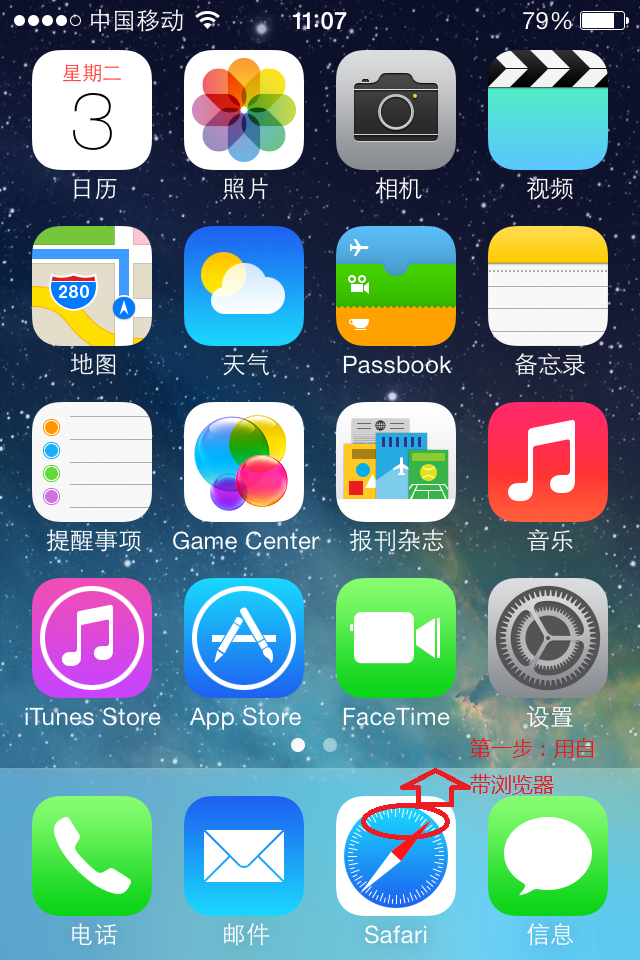Check the 邮件 mail app
The image size is (640, 960).
(244, 856)
